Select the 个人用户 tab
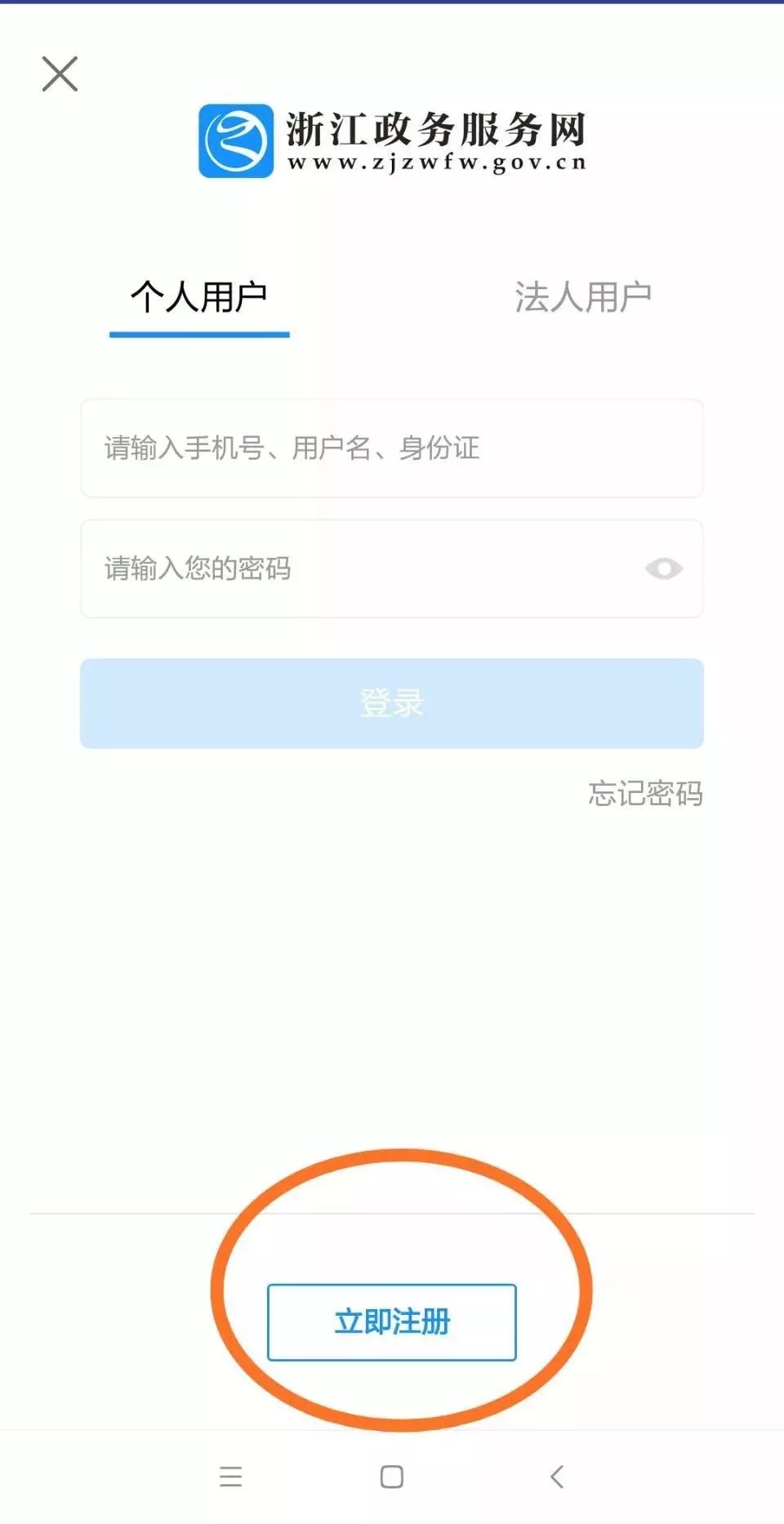 click(199, 297)
